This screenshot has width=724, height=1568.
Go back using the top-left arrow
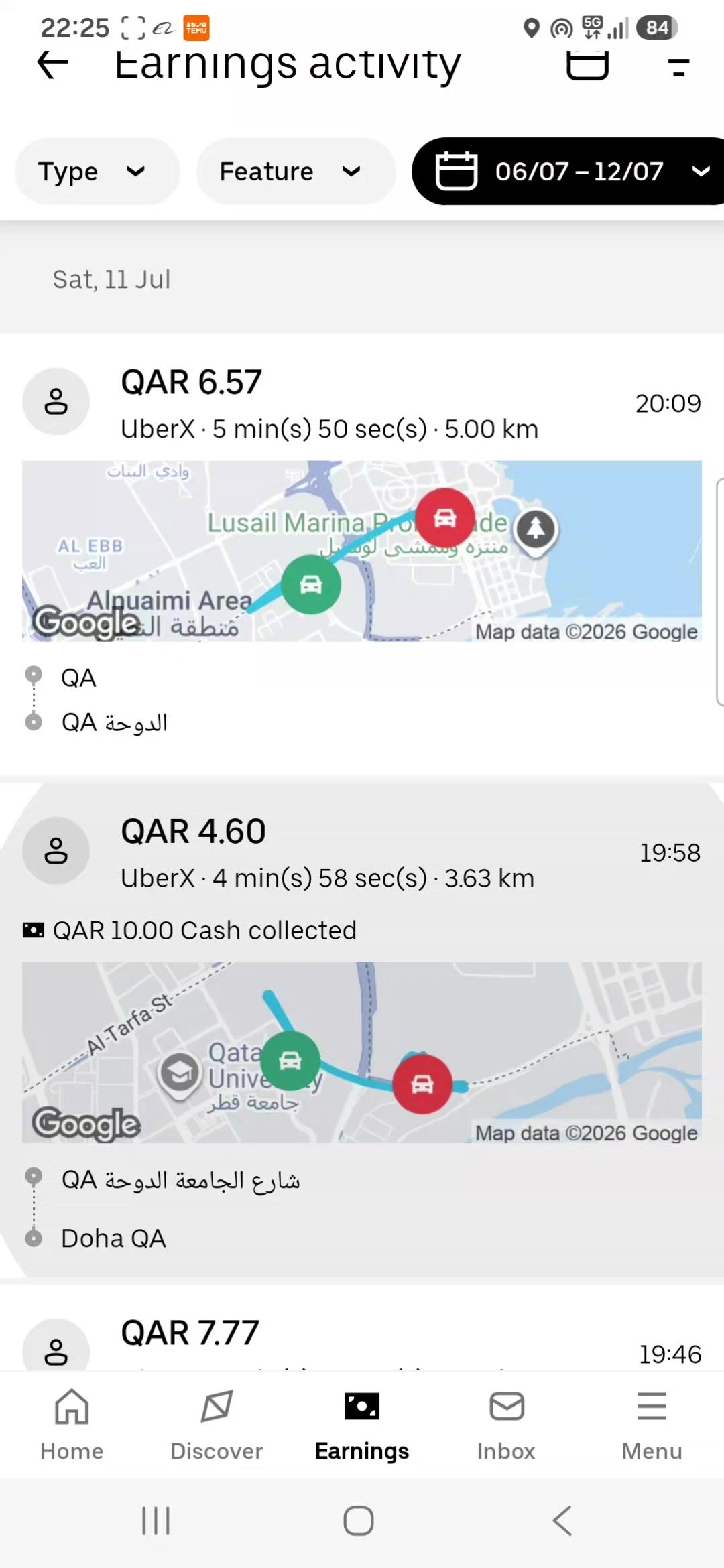(x=52, y=64)
